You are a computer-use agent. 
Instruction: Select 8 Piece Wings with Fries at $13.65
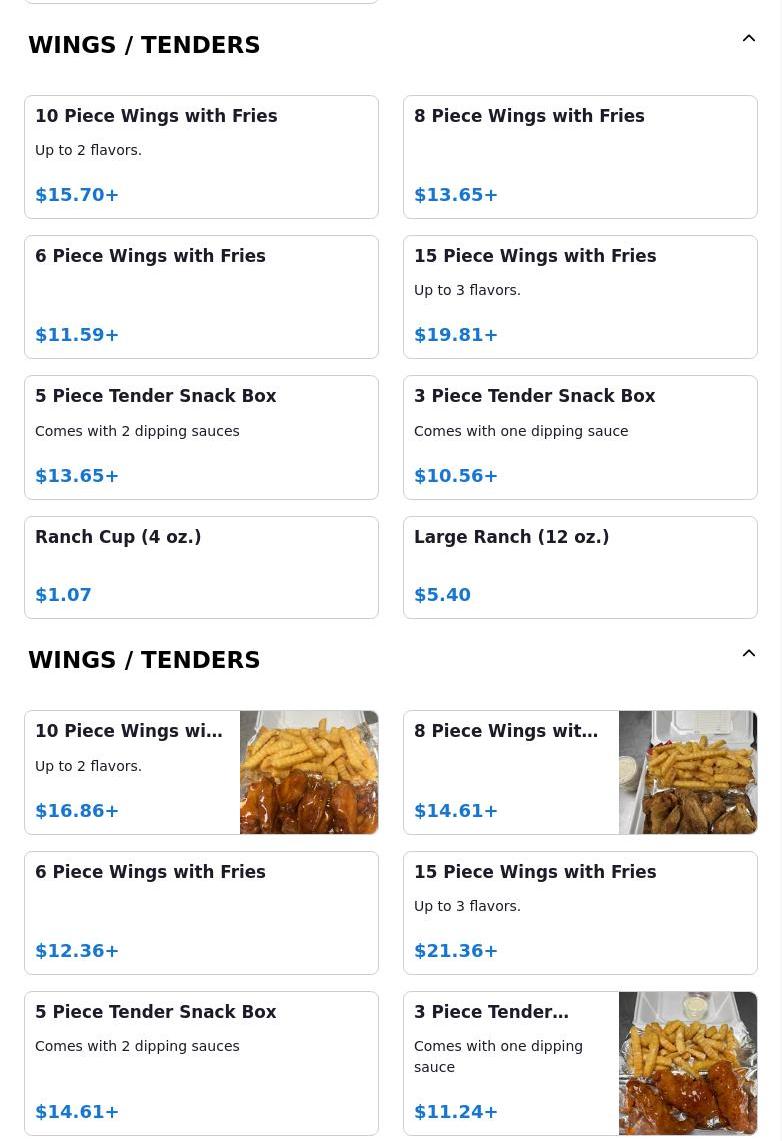click(580, 157)
